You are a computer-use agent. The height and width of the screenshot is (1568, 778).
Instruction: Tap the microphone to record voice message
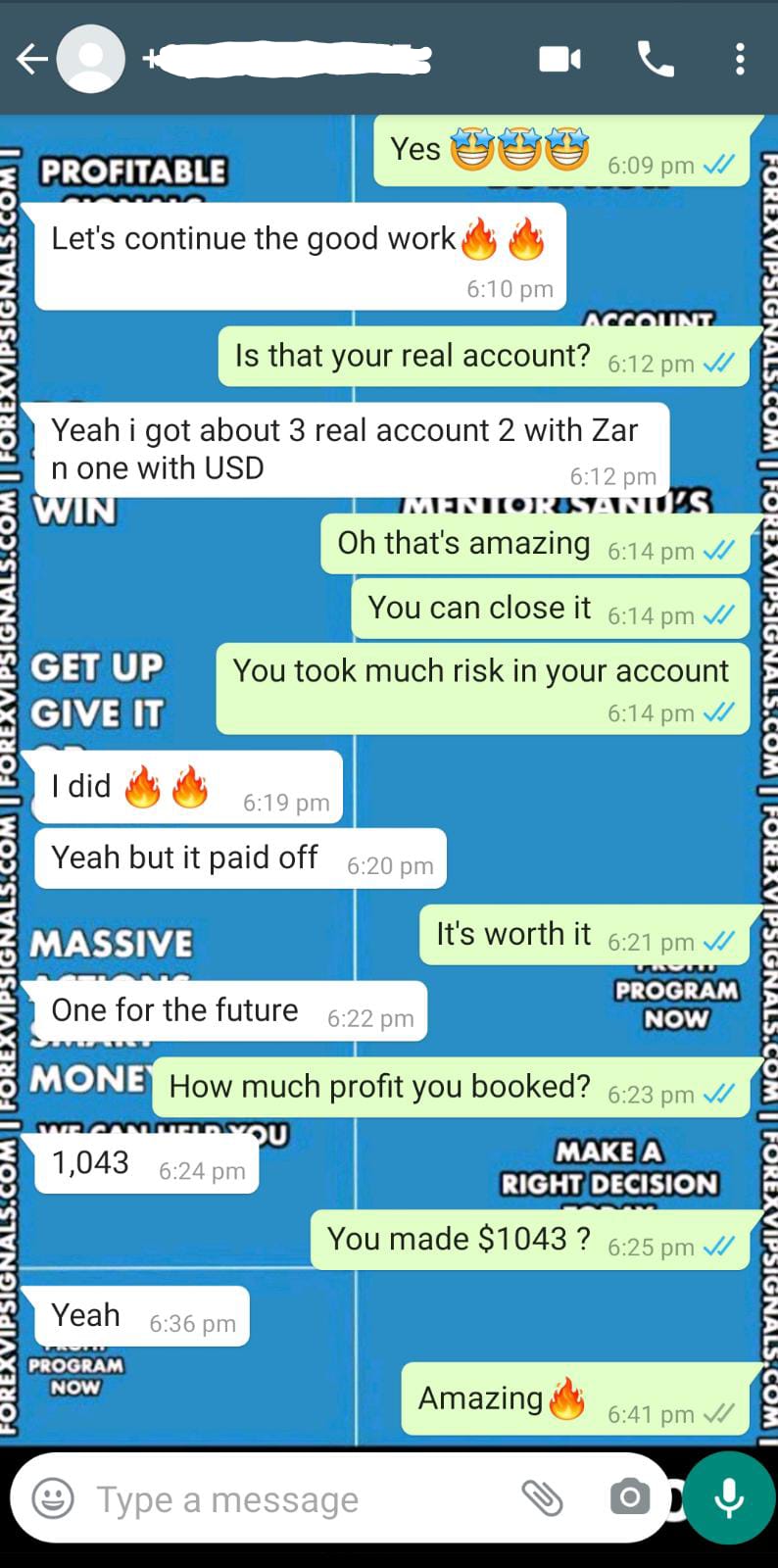729,1497
